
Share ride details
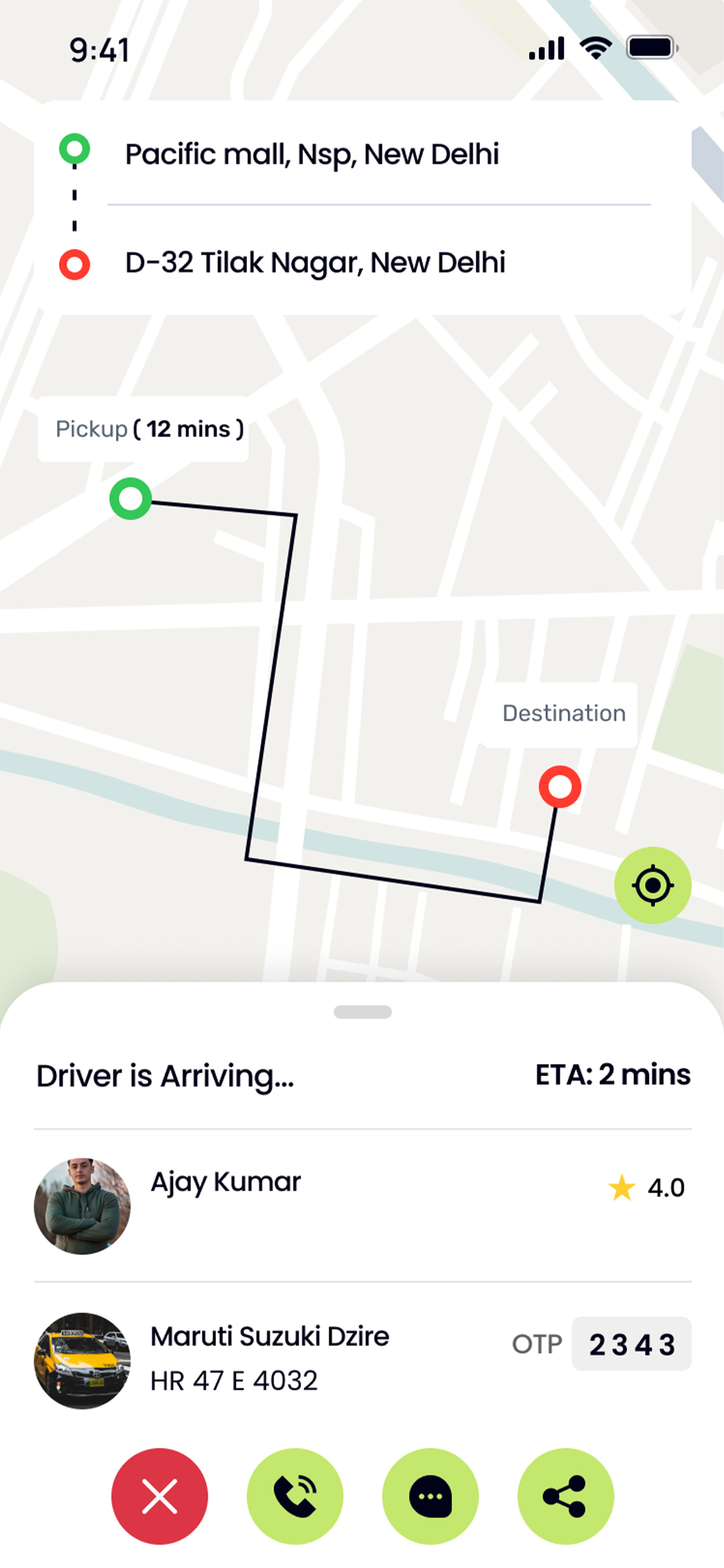565,1496
